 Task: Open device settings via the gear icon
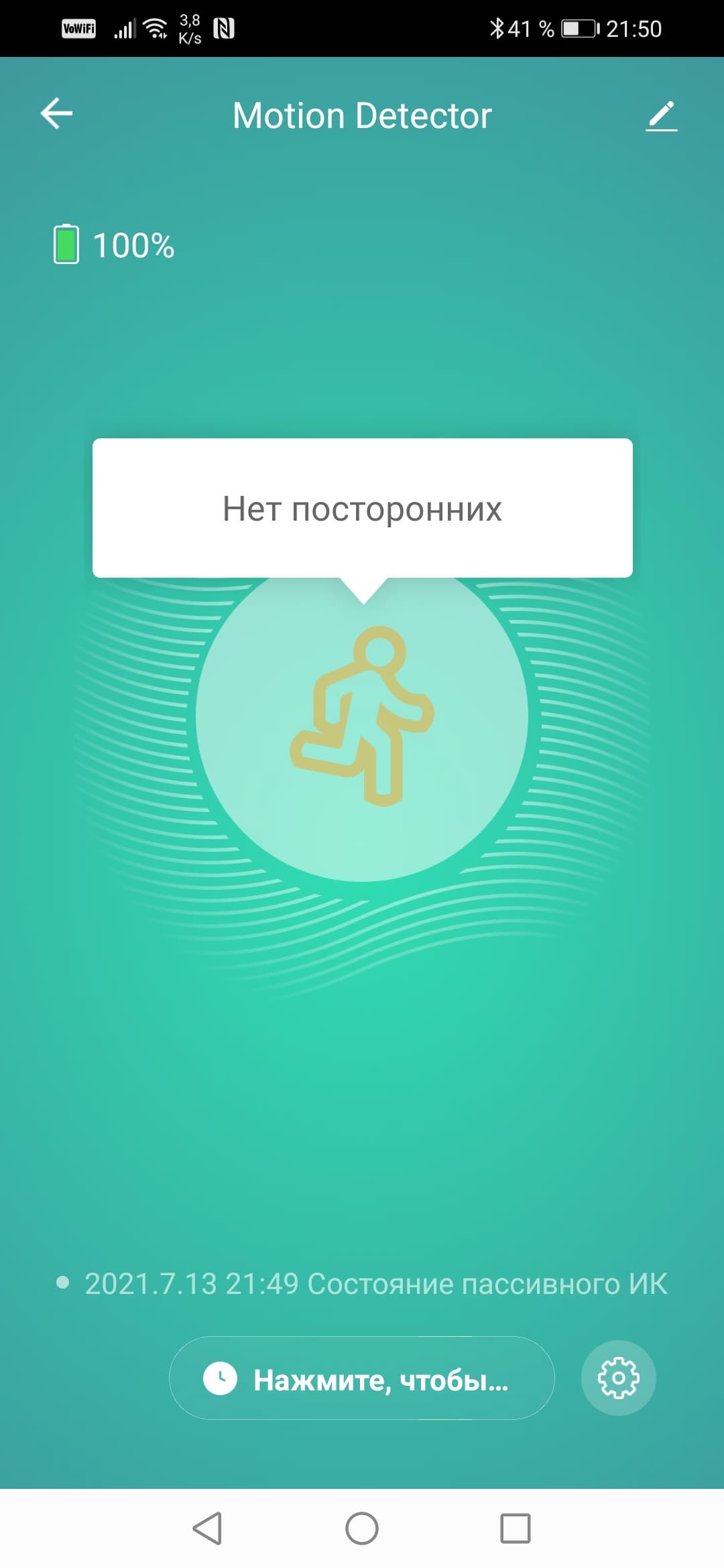(618, 1378)
